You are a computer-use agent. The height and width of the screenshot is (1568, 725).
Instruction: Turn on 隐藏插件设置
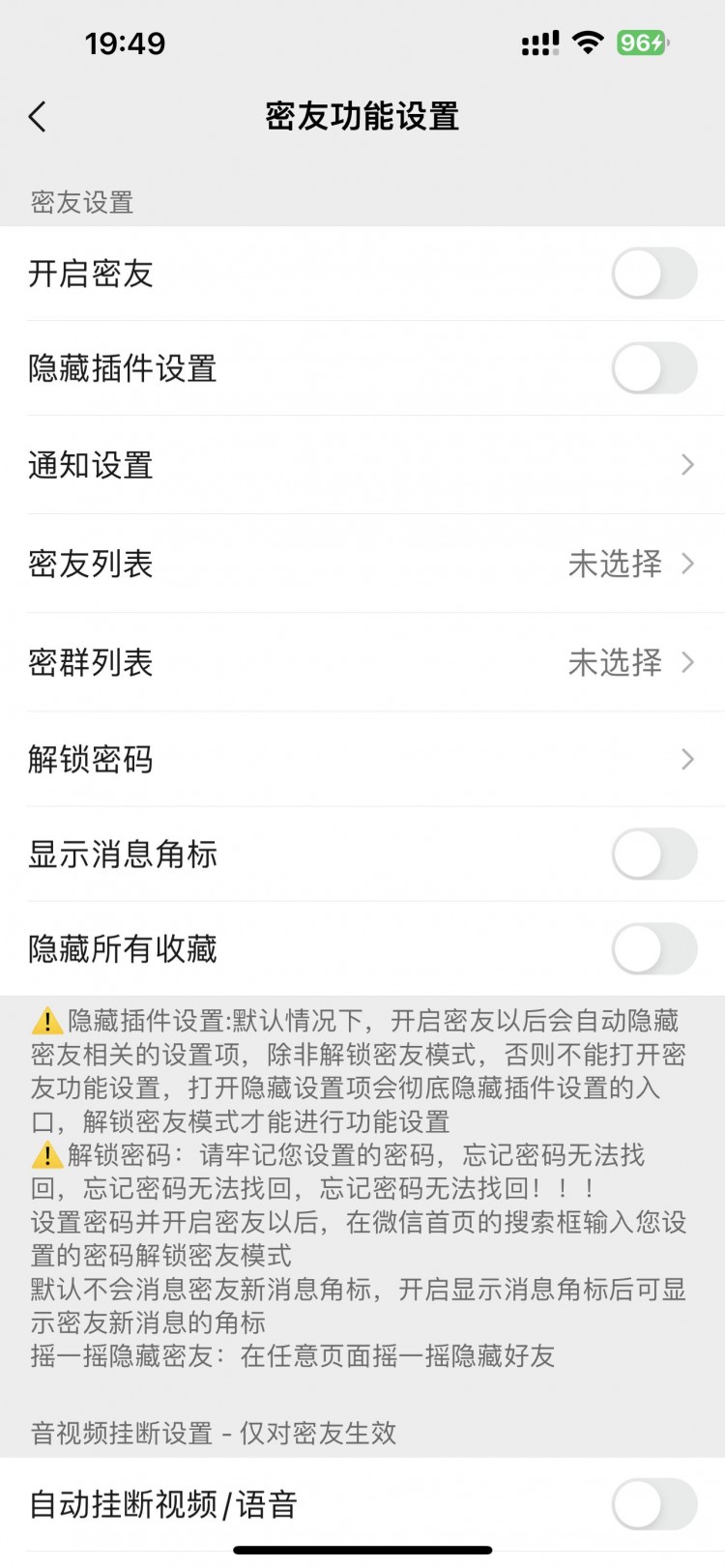[653, 369]
